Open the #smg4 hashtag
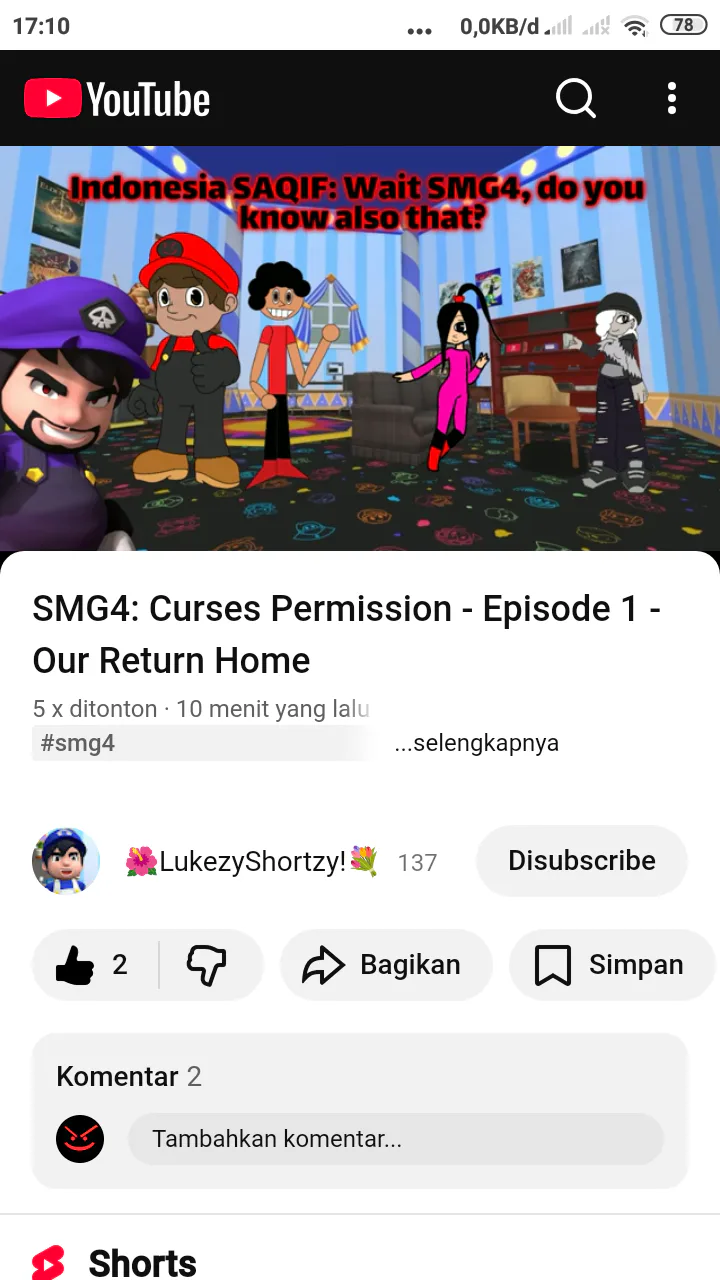Screen dimensions: 720x1280 pos(78,743)
